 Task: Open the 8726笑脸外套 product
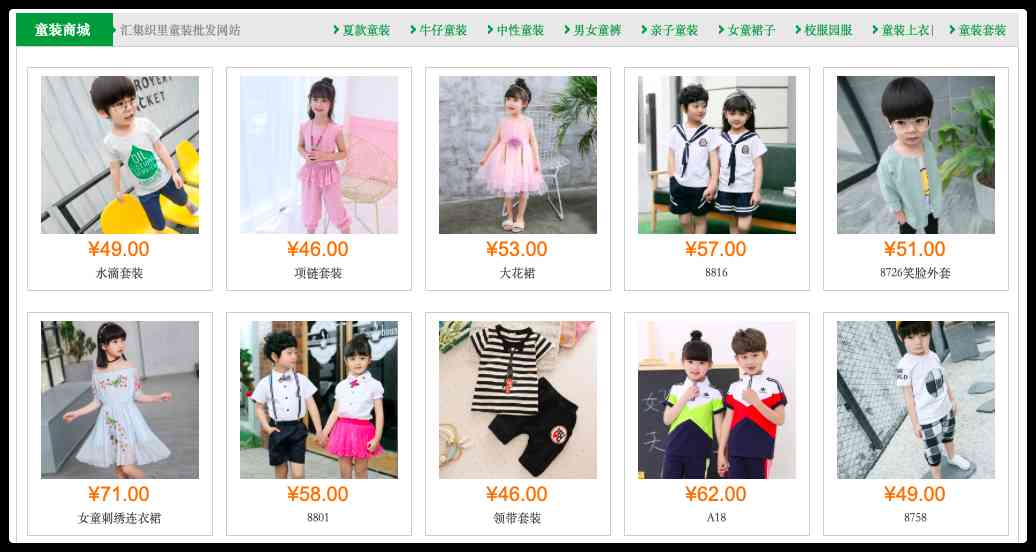915,155
